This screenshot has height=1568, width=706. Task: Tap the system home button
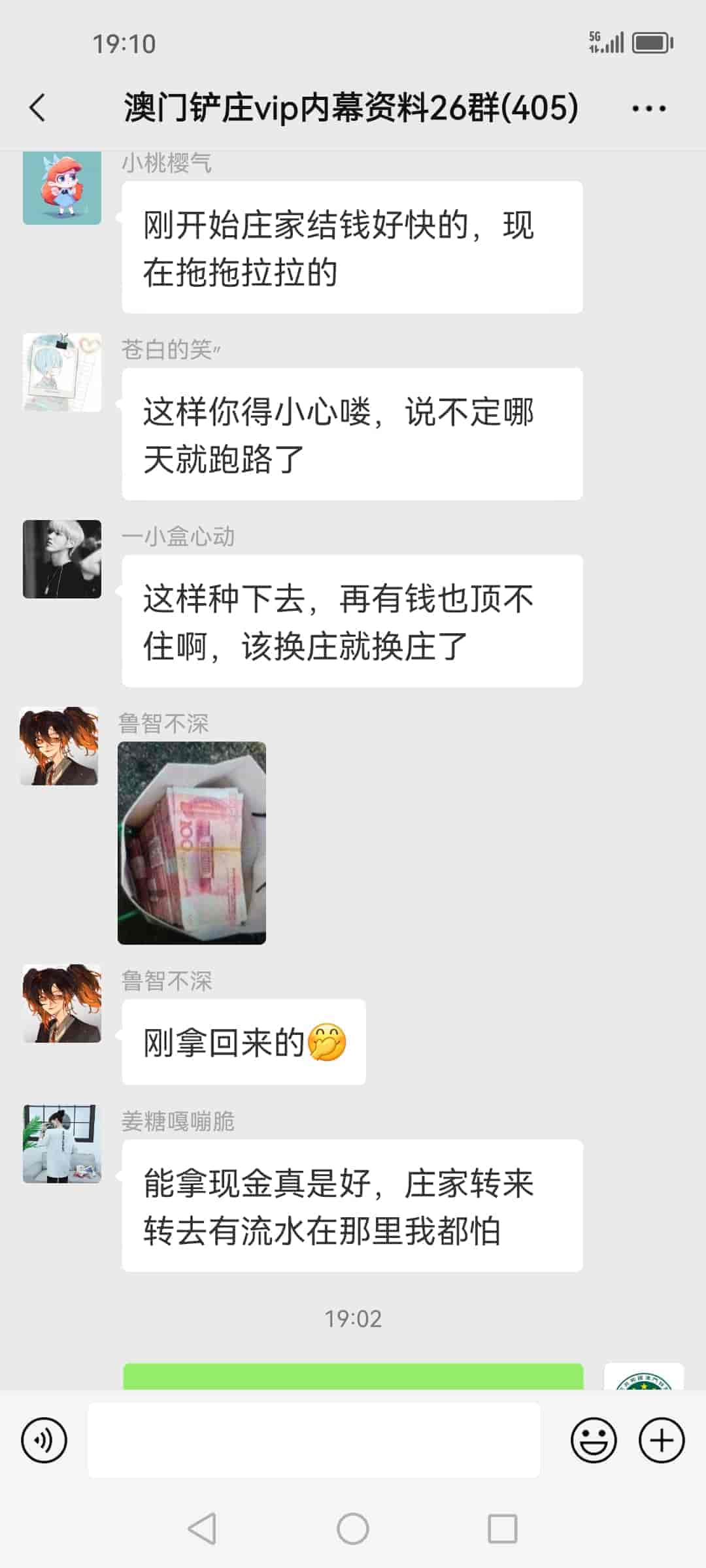(x=353, y=1529)
